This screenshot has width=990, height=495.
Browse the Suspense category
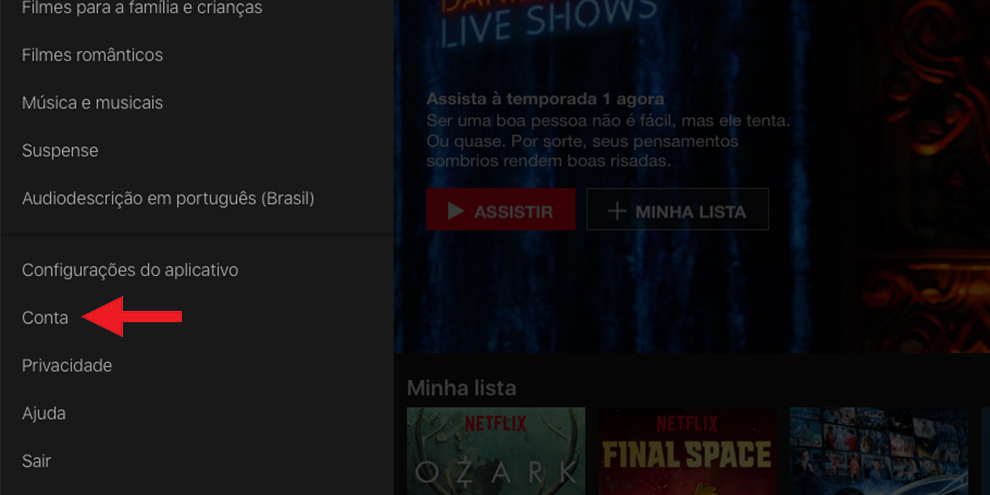pos(60,151)
